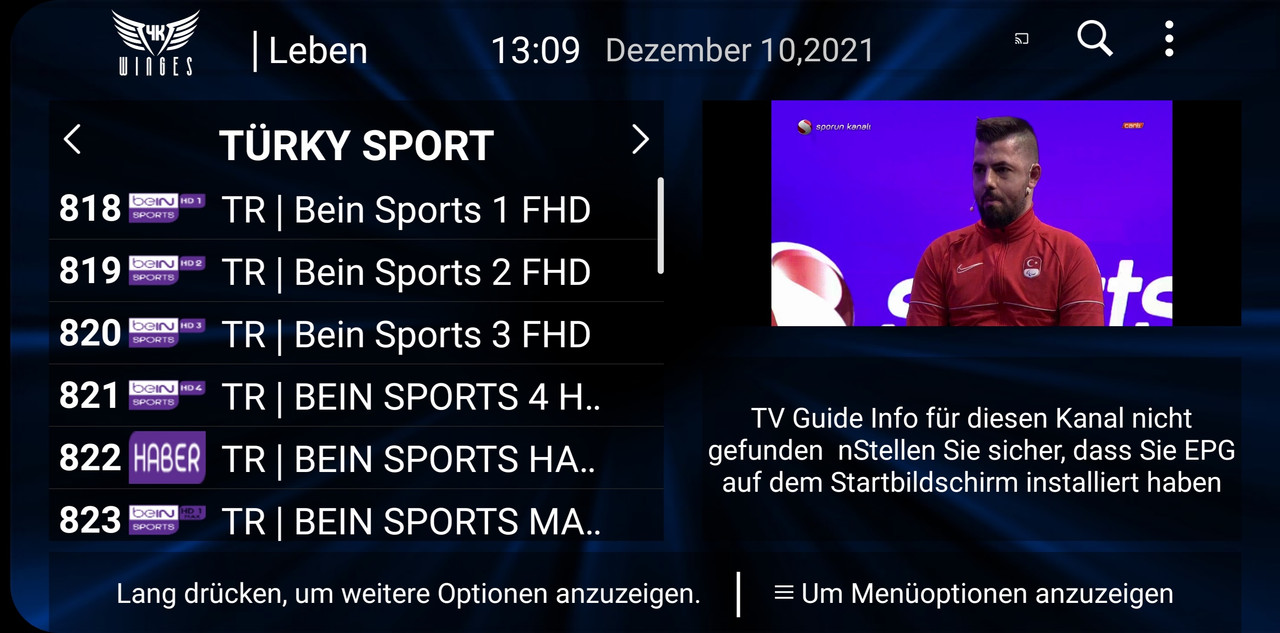Open channel 821 BEIN SPORTS 4
This screenshot has width=1280, height=633.
pyautogui.click(x=355, y=396)
